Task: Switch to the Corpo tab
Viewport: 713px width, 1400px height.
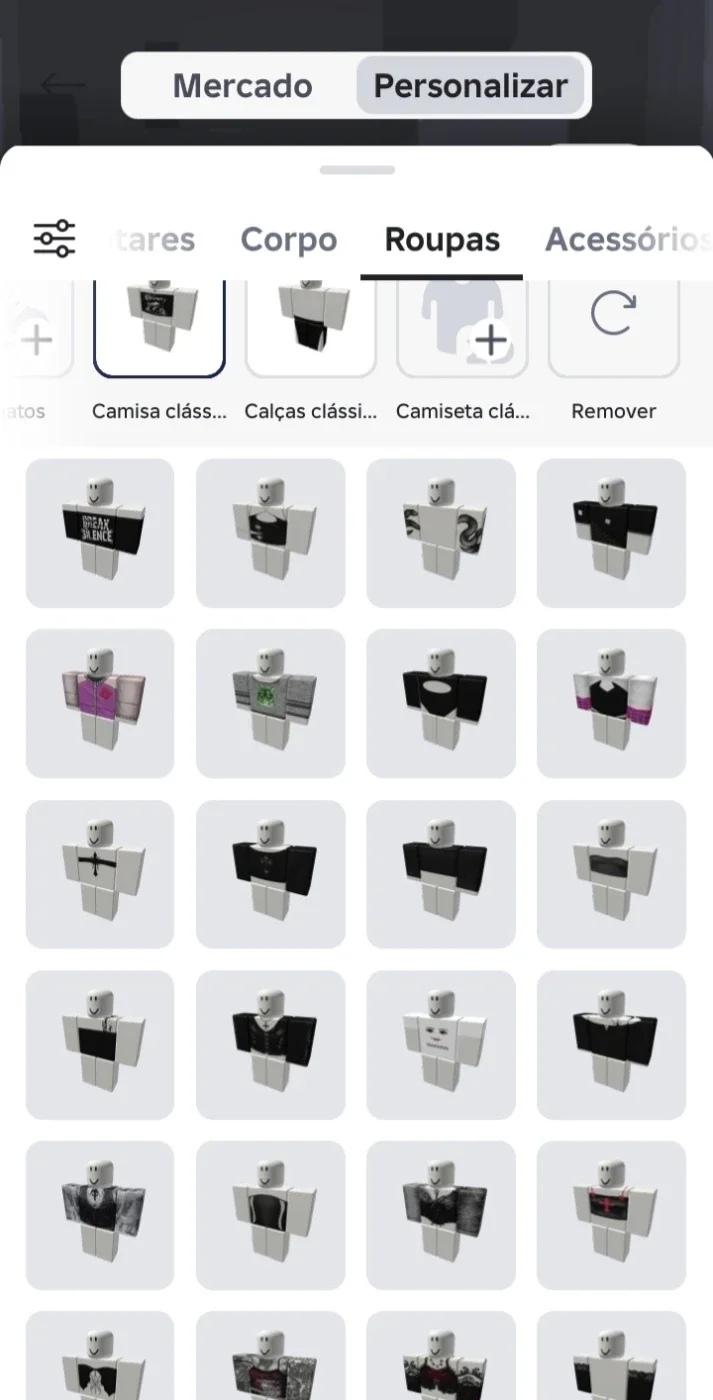Action: coord(289,240)
